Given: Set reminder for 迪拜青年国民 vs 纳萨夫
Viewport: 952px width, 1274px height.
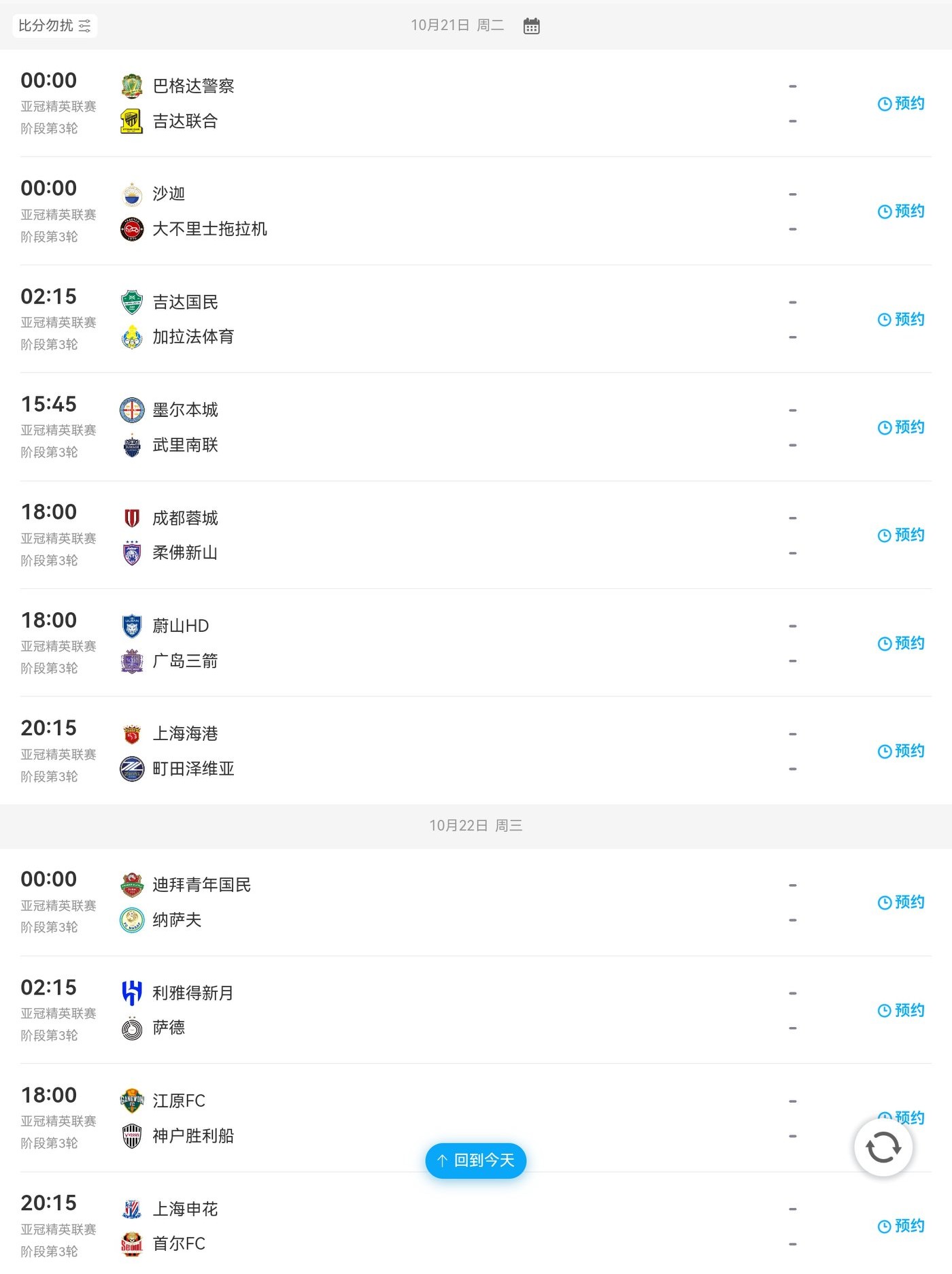Looking at the screenshot, I should [x=901, y=902].
